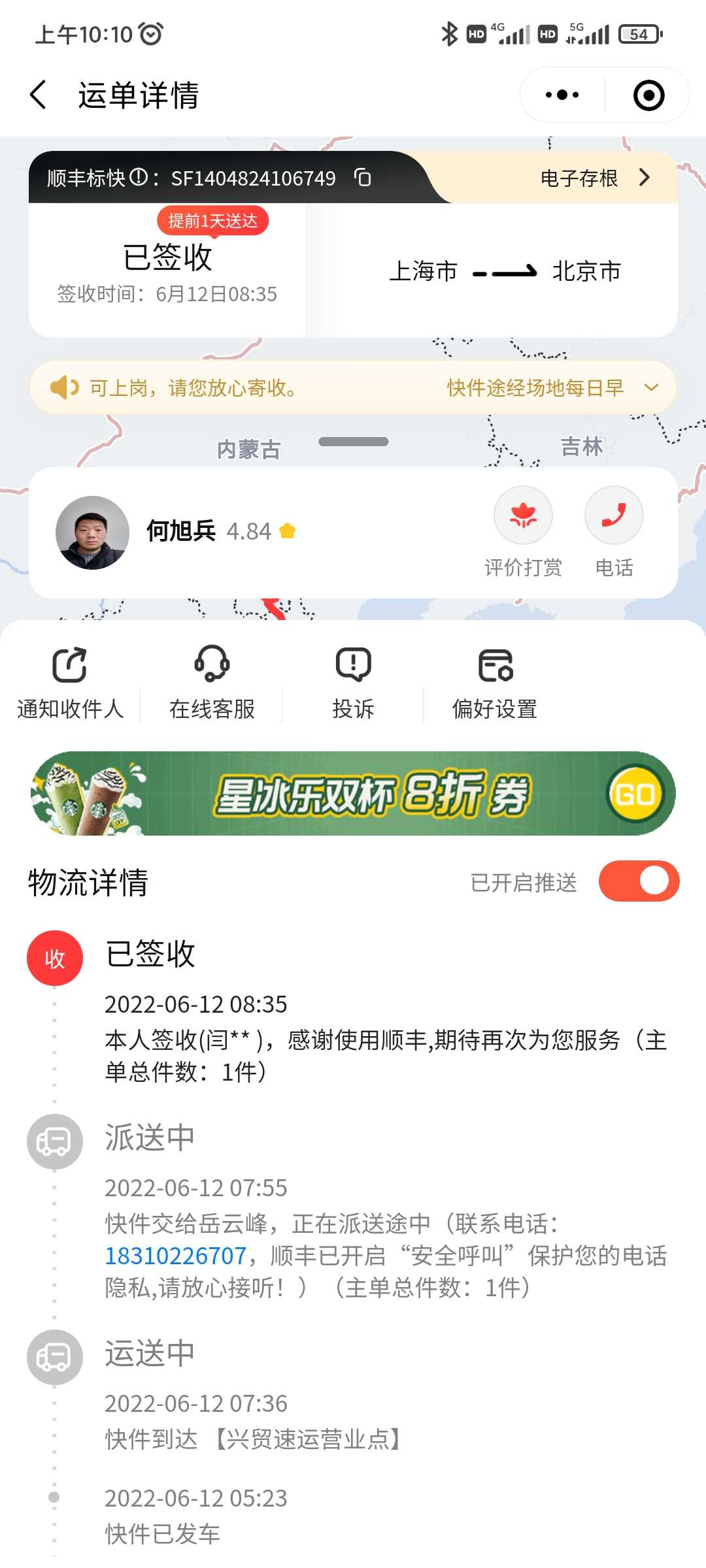Dial delivery phone number 18310226707
The width and height of the screenshot is (706, 1568).
point(175,1256)
